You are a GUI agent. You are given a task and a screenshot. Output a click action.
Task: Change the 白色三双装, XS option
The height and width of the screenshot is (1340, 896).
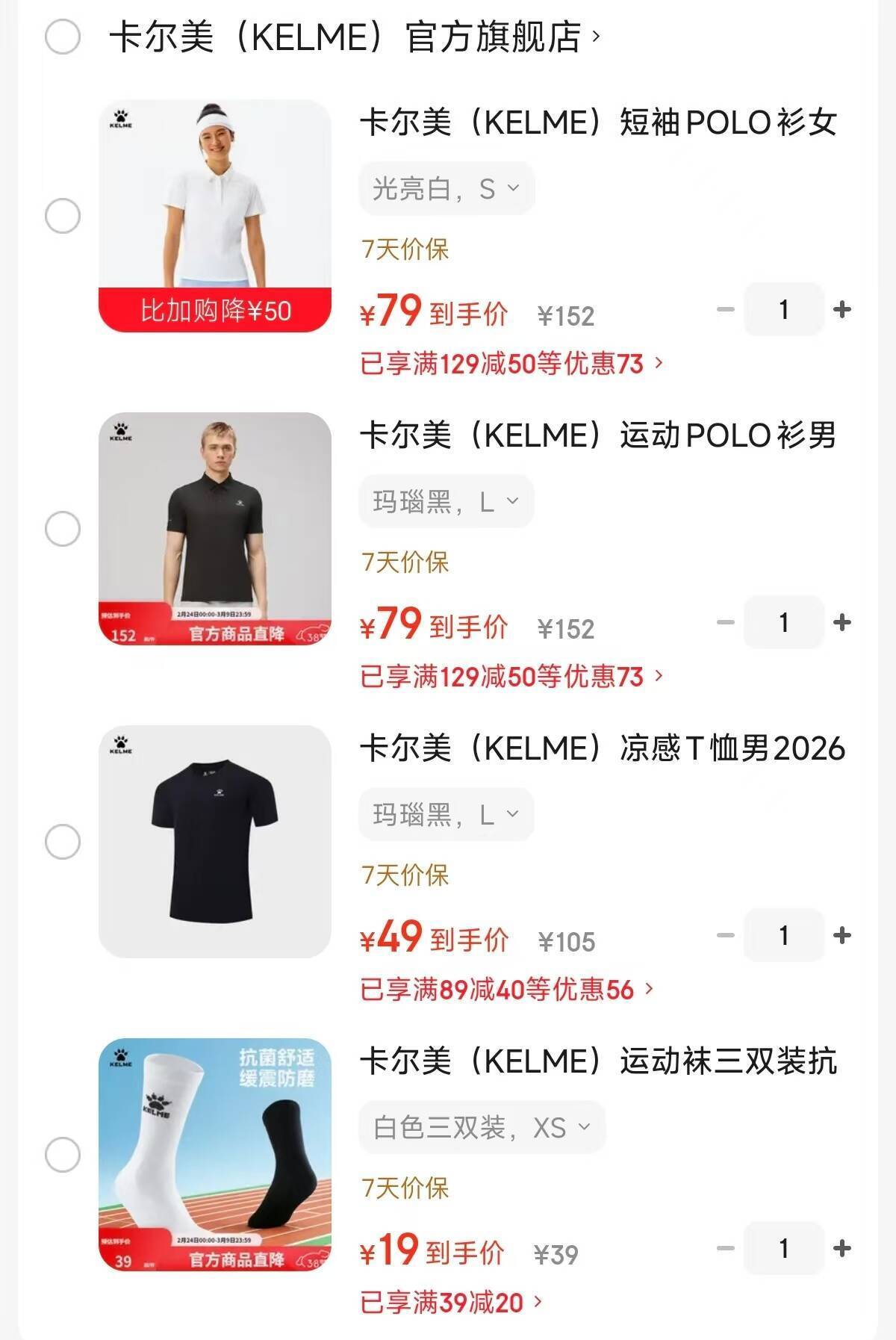pyautogui.click(x=482, y=1127)
